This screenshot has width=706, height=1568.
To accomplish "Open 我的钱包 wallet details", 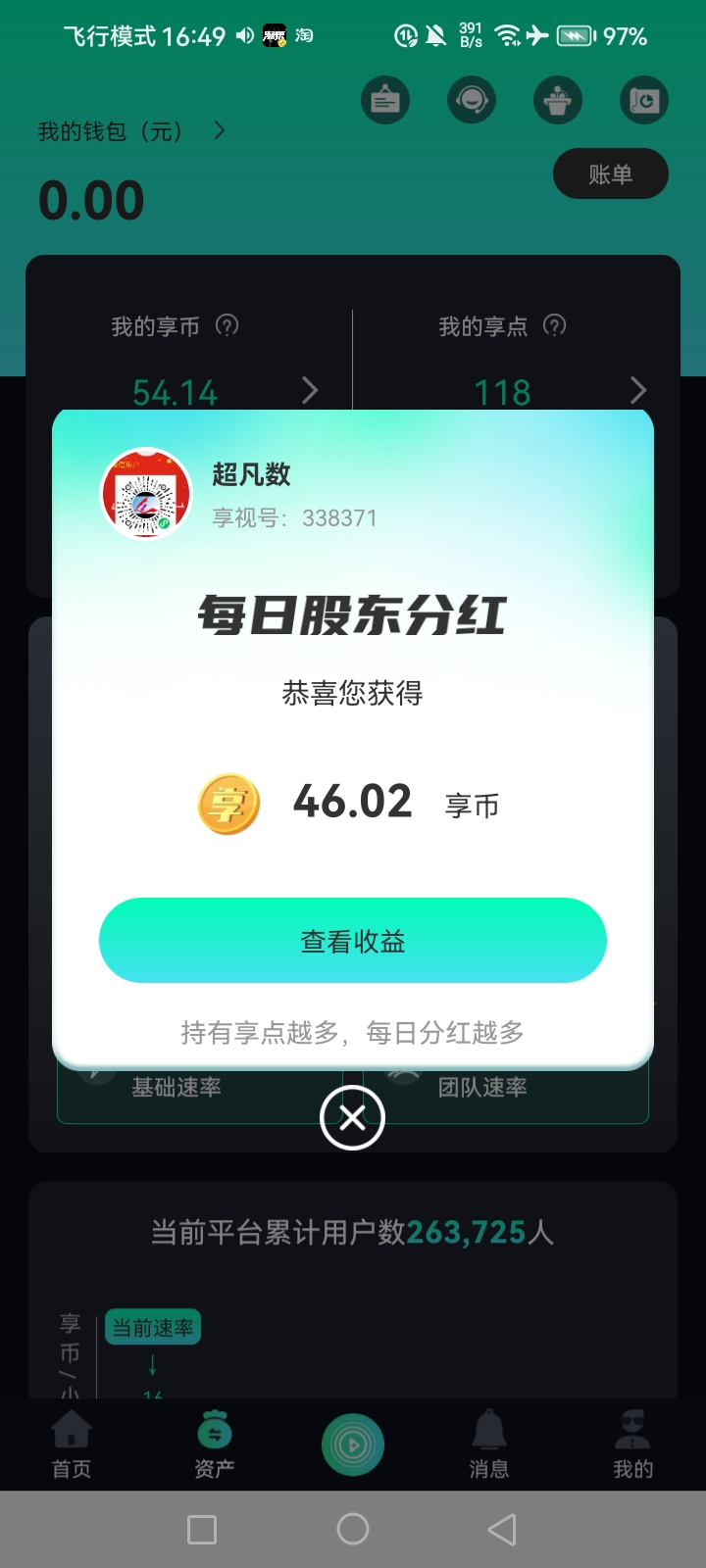I will [x=131, y=131].
